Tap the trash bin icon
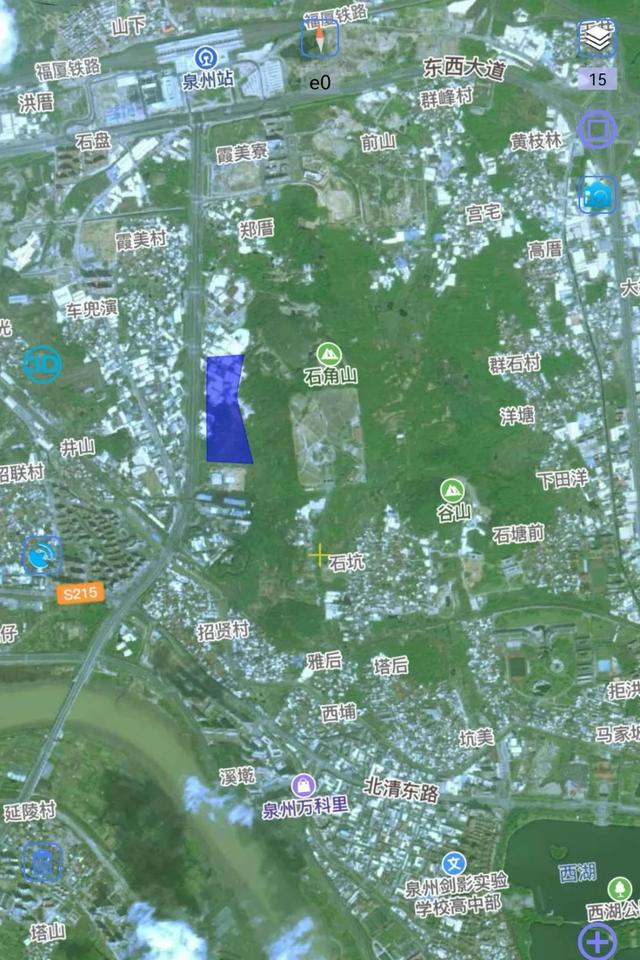Viewport: 640px width, 960px height. point(41,861)
